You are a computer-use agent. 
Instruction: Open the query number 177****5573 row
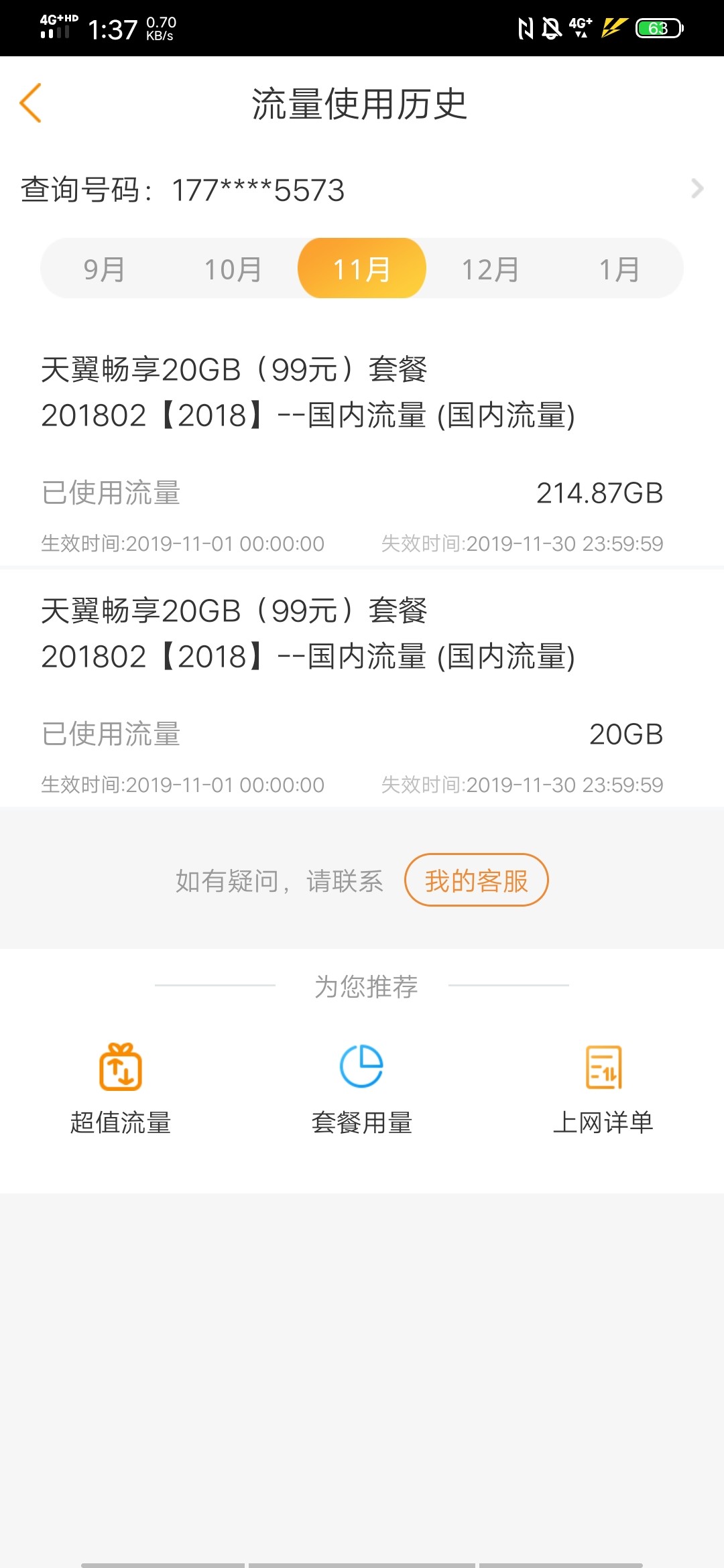click(362, 190)
